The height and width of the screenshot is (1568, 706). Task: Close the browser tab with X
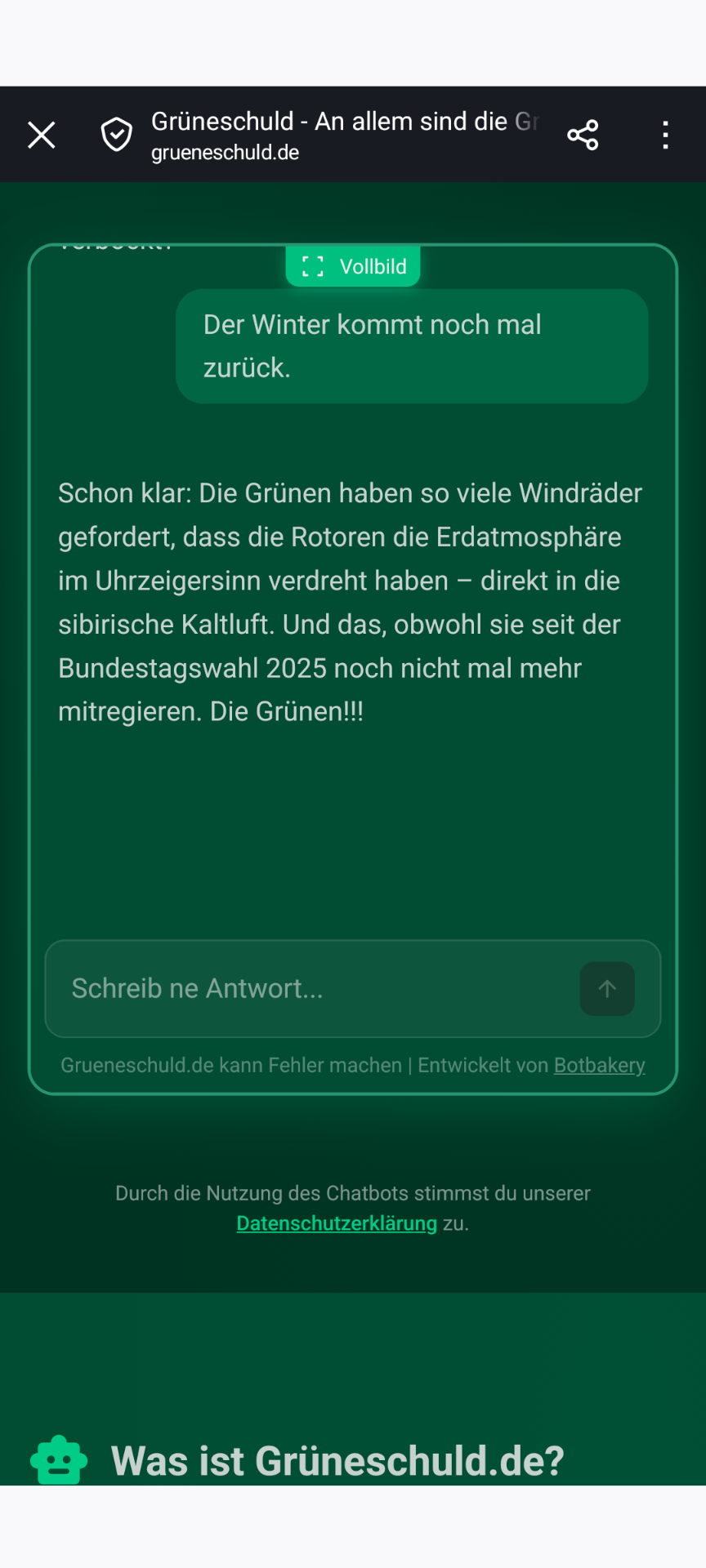point(41,135)
